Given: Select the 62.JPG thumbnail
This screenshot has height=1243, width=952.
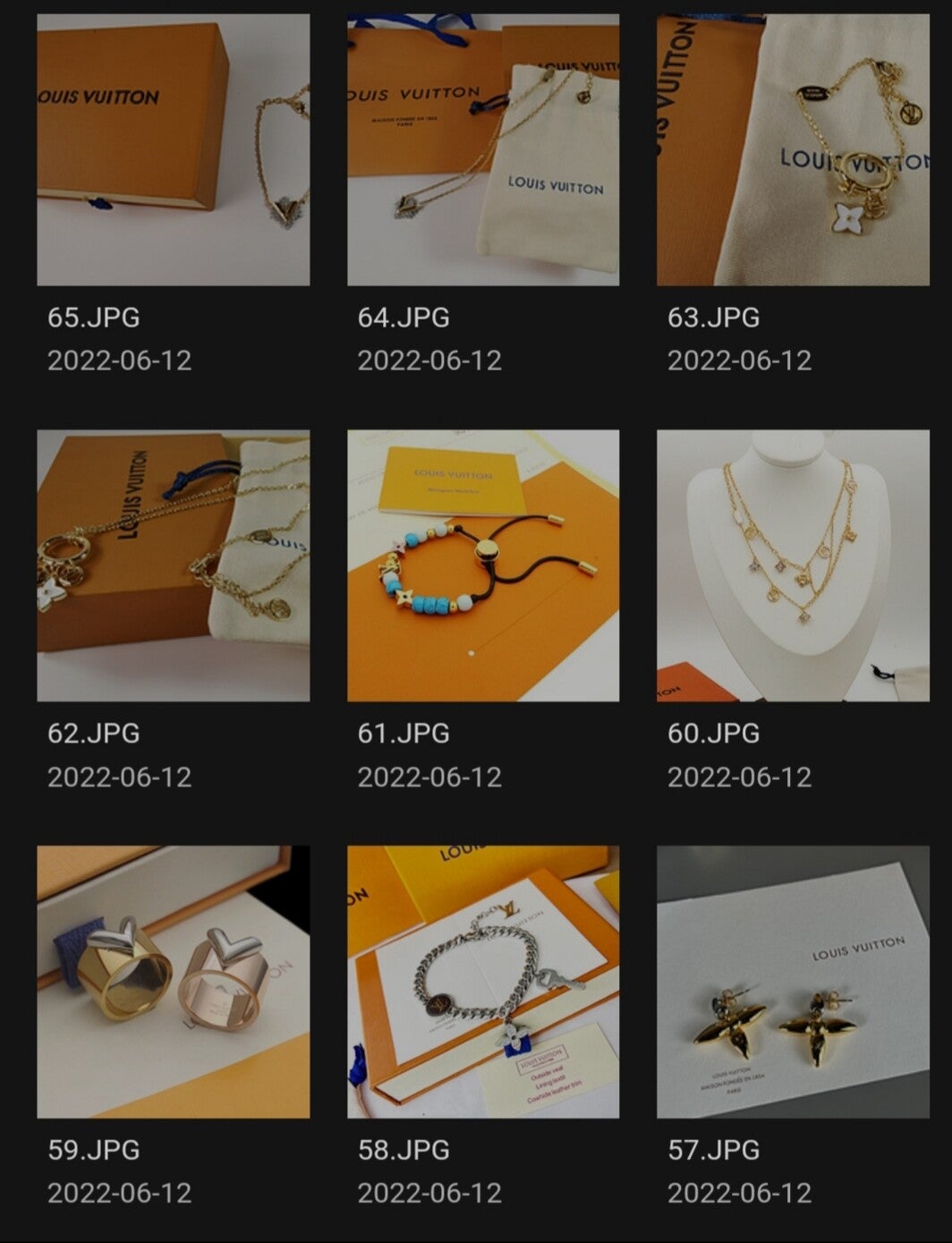Looking at the screenshot, I should [173, 566].
